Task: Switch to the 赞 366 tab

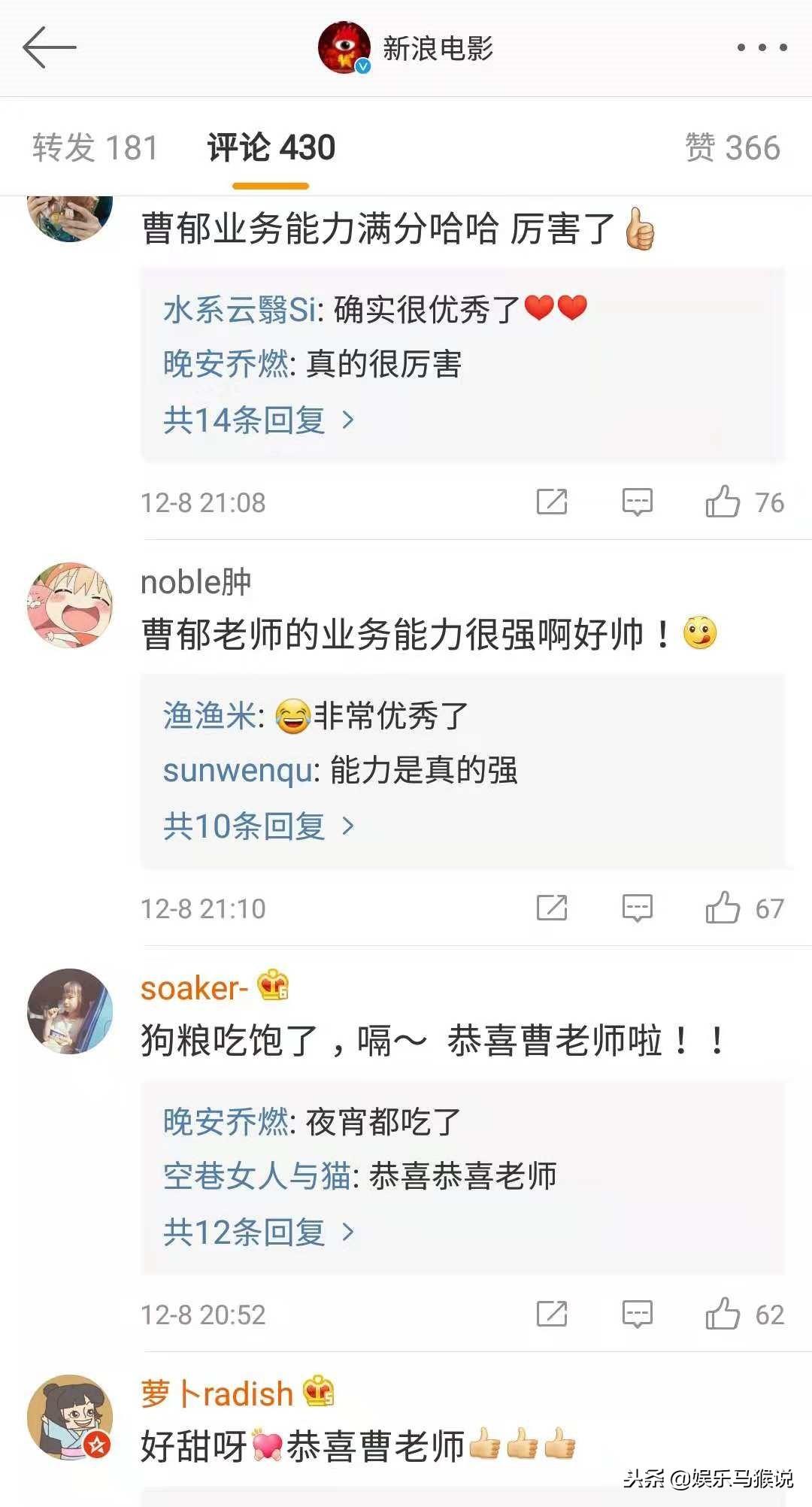Action: [x=732, y=147]
